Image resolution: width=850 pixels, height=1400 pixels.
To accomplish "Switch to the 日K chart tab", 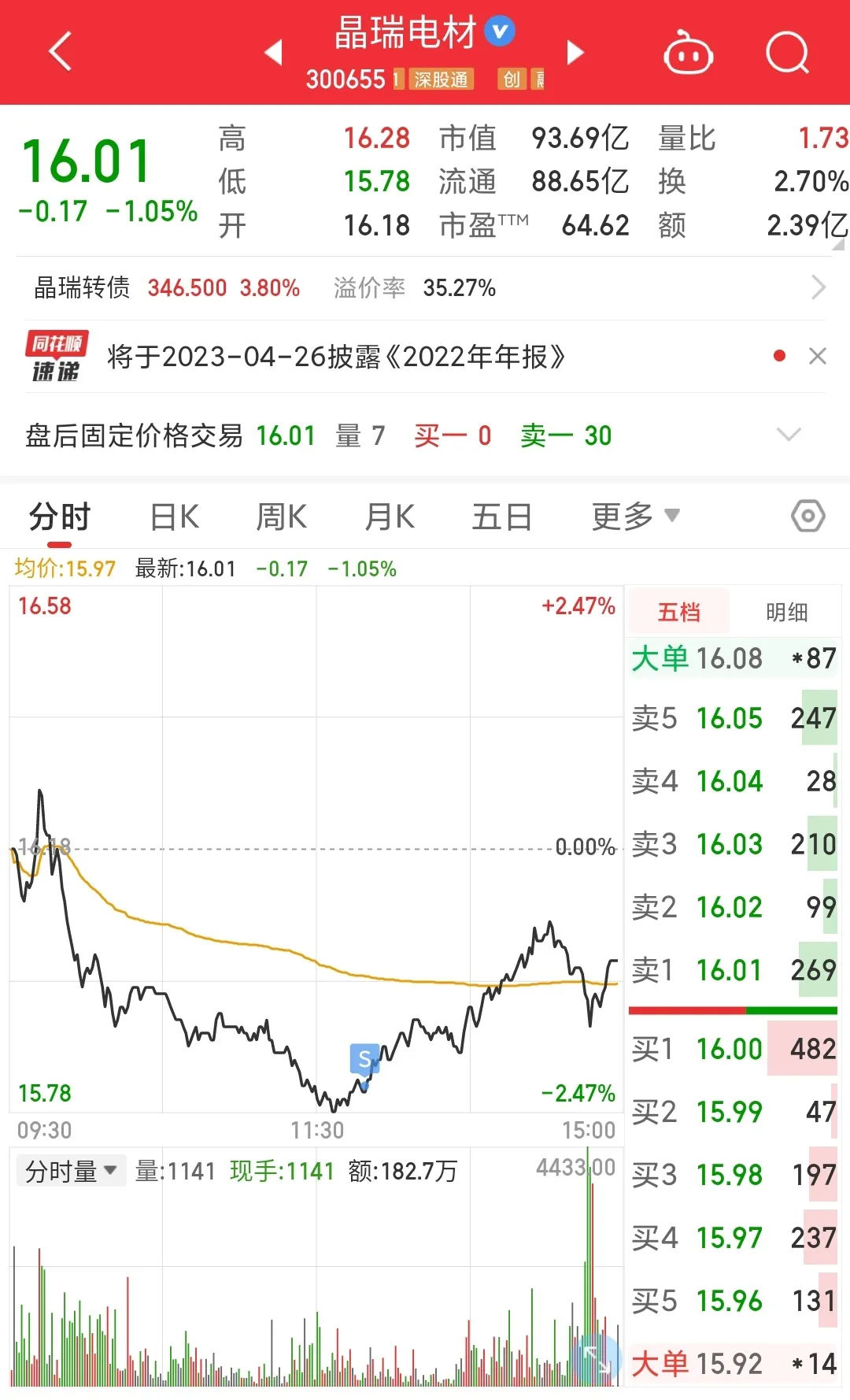I will click(x=175, y=518).
